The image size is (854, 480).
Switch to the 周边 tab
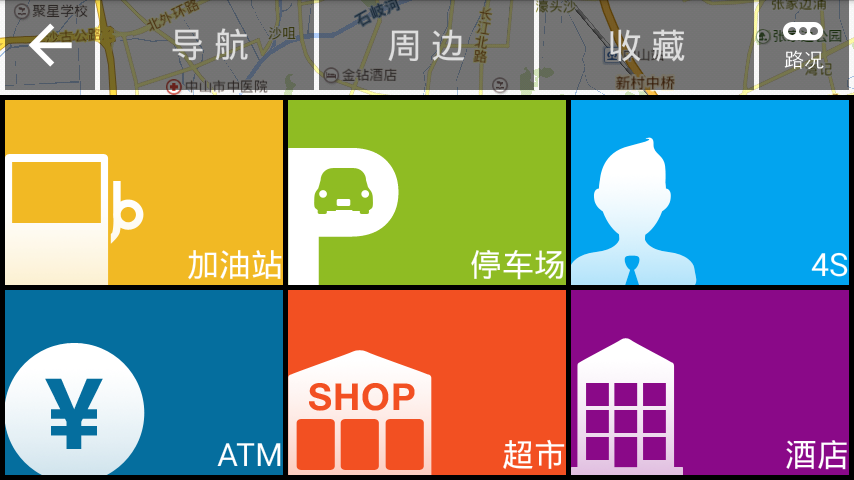[x=427, y=46]
